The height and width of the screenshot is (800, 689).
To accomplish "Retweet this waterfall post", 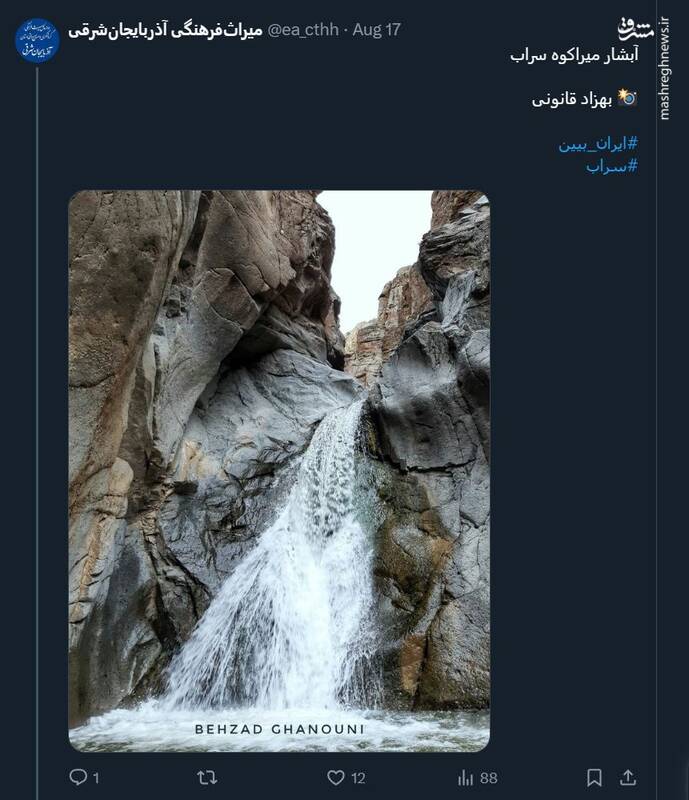I will (207, 777).
